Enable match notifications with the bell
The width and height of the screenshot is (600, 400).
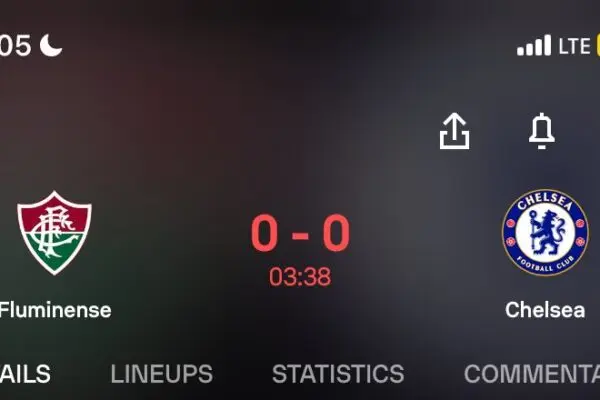(541, 130)
